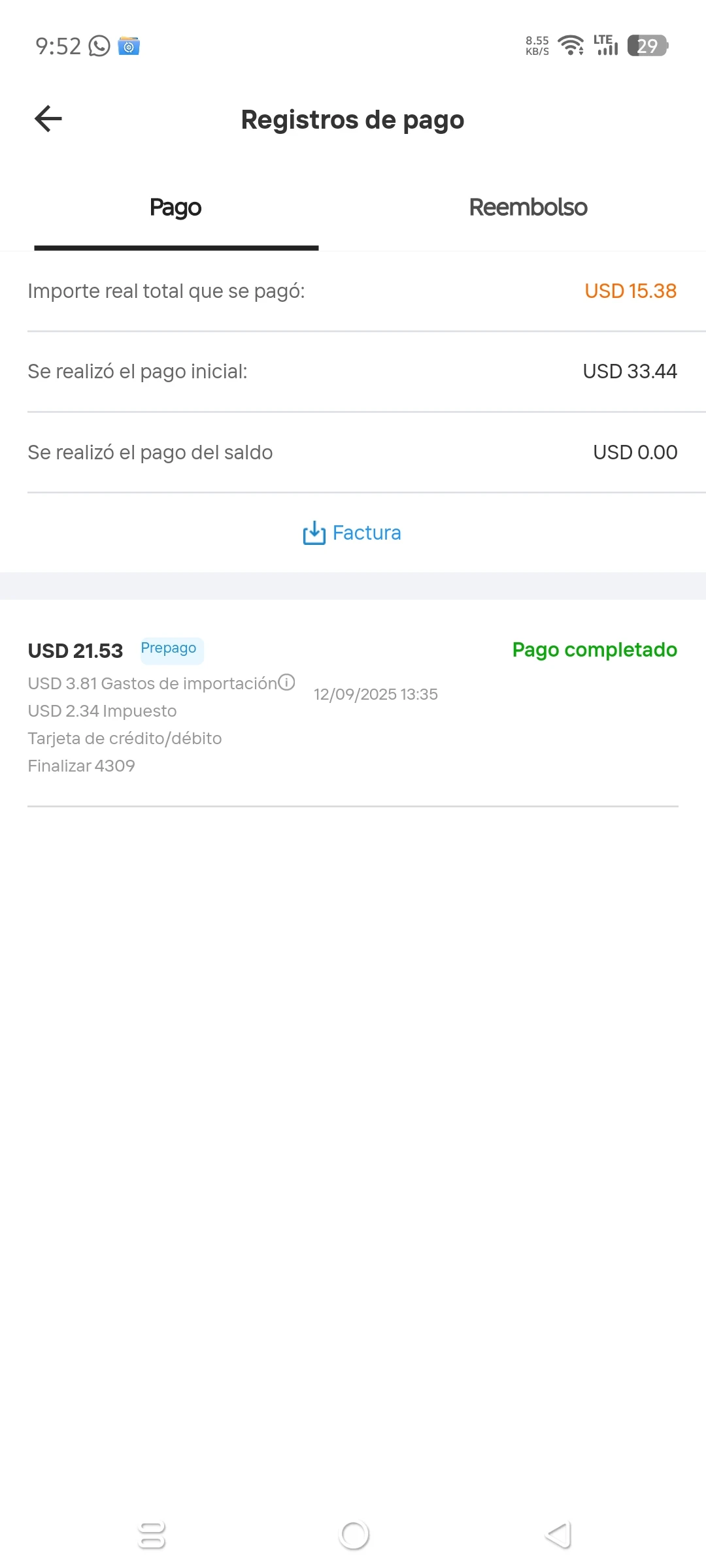Download the Factura invoice
The image size is (706, 1568).
click(x=353, y=533)
